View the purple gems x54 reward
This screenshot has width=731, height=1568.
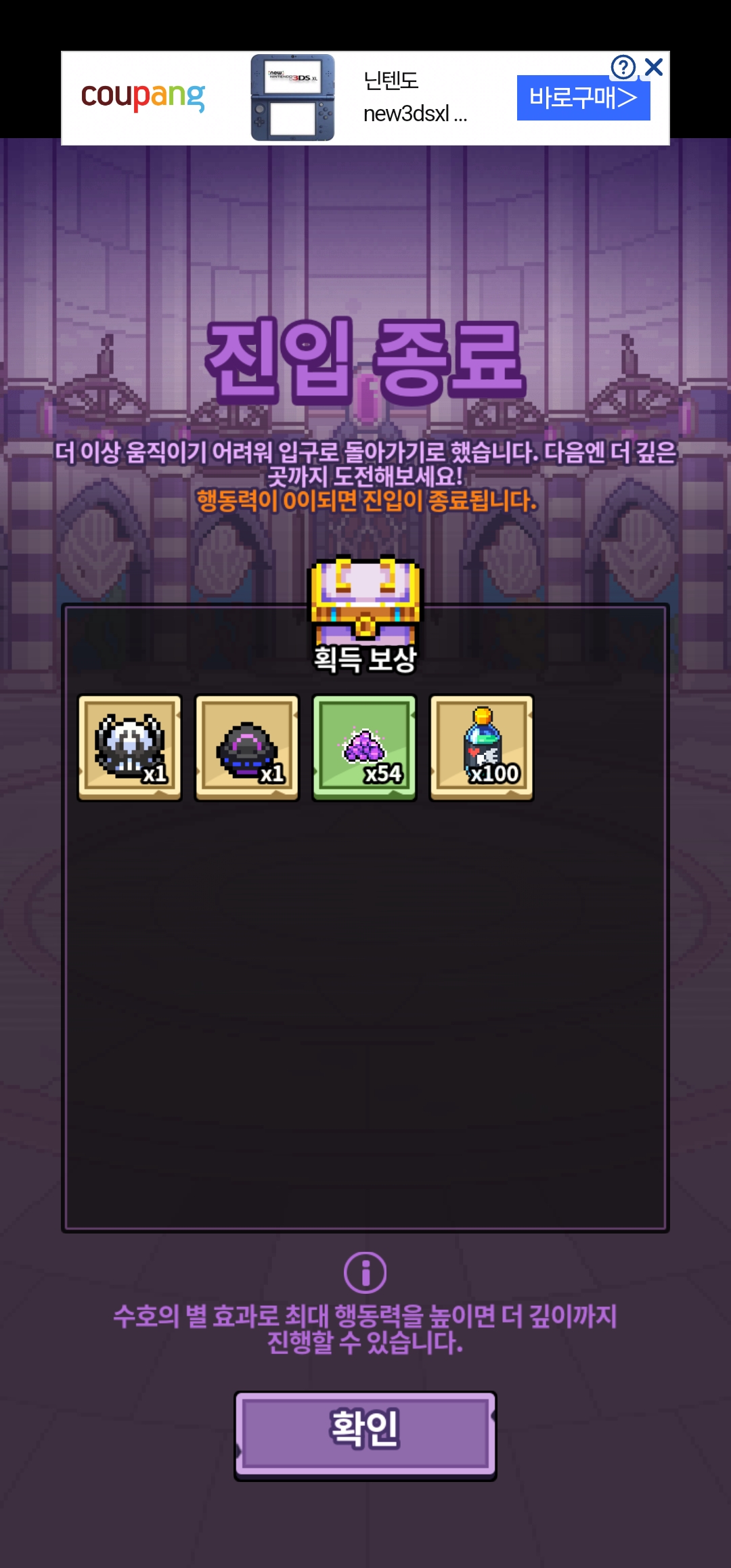364,747
